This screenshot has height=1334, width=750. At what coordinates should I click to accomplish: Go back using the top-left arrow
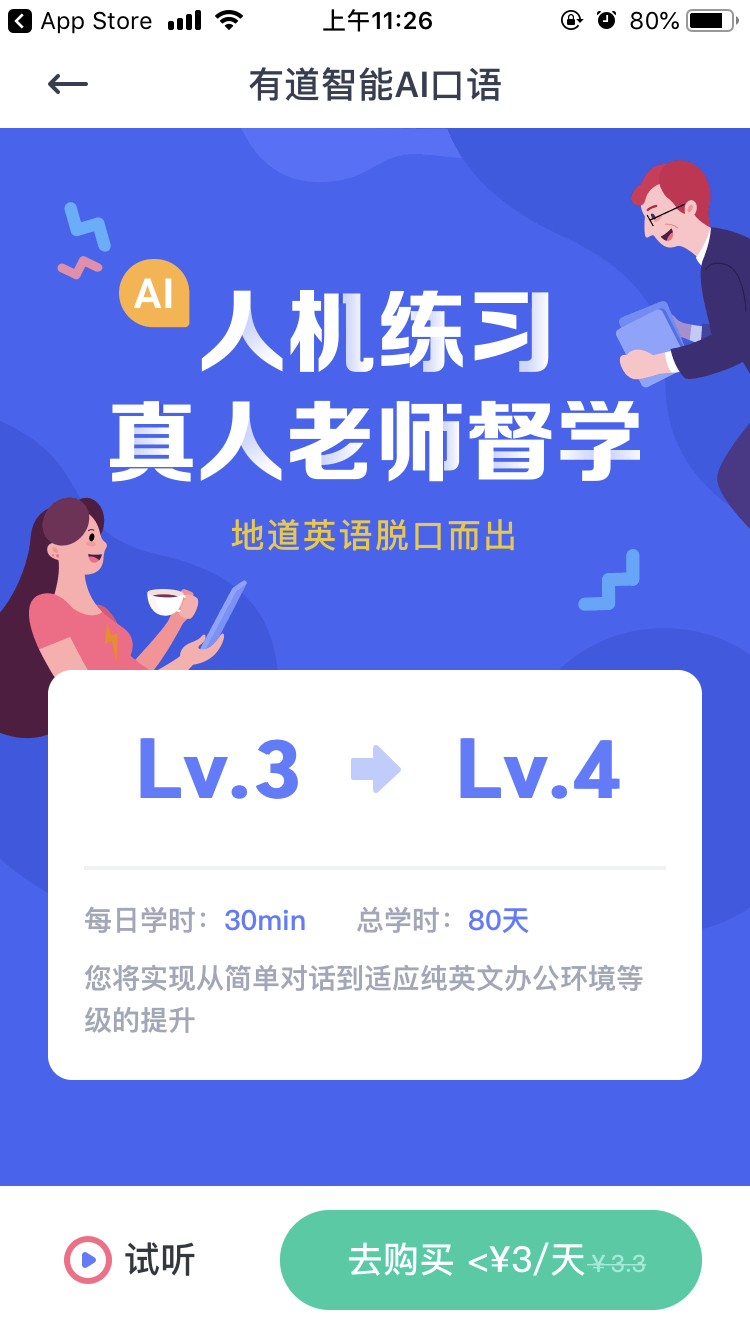click(68, 85)
